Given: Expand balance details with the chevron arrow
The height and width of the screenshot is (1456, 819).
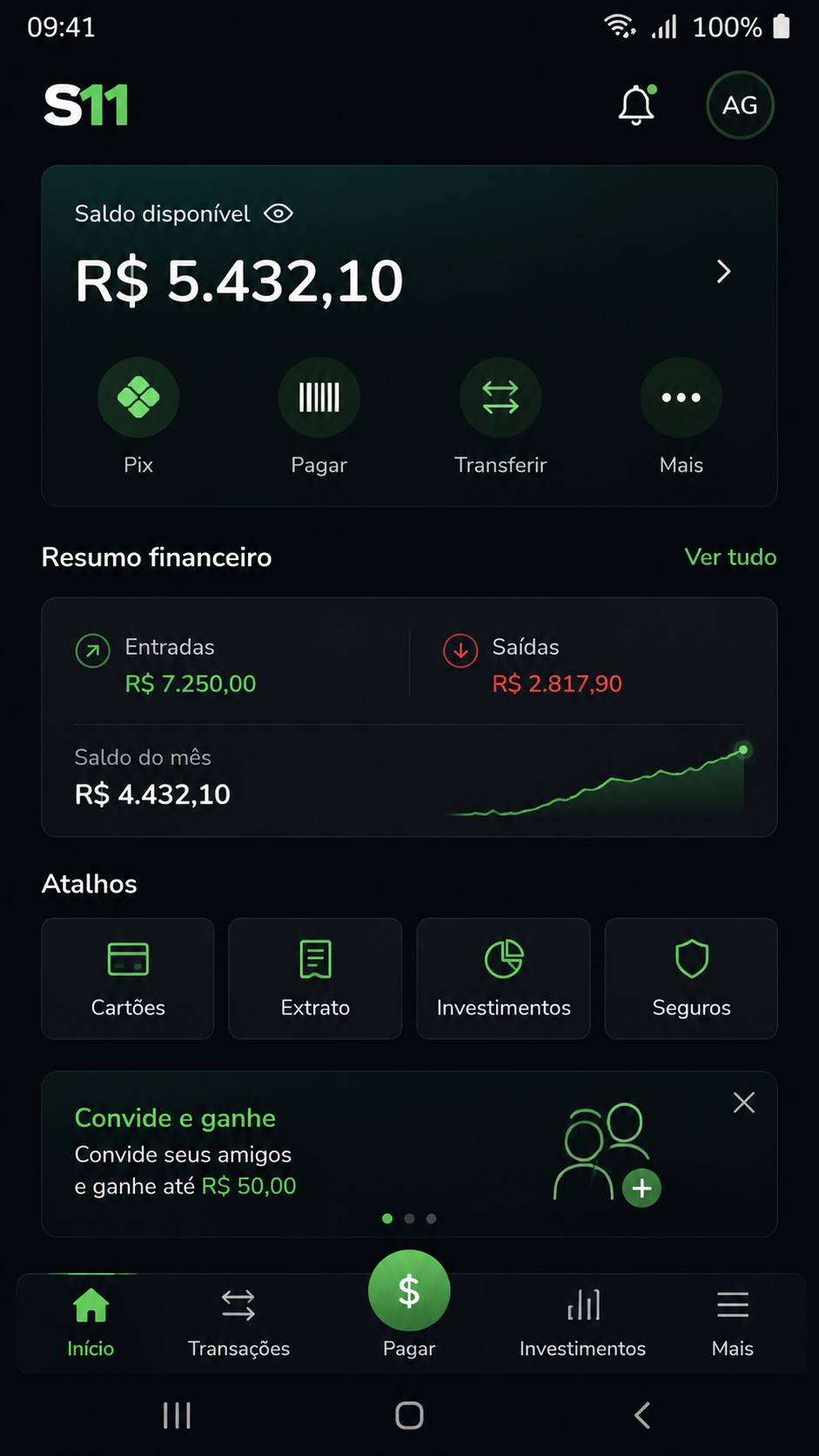Looking at the screenshot, I should coord(723,272).
